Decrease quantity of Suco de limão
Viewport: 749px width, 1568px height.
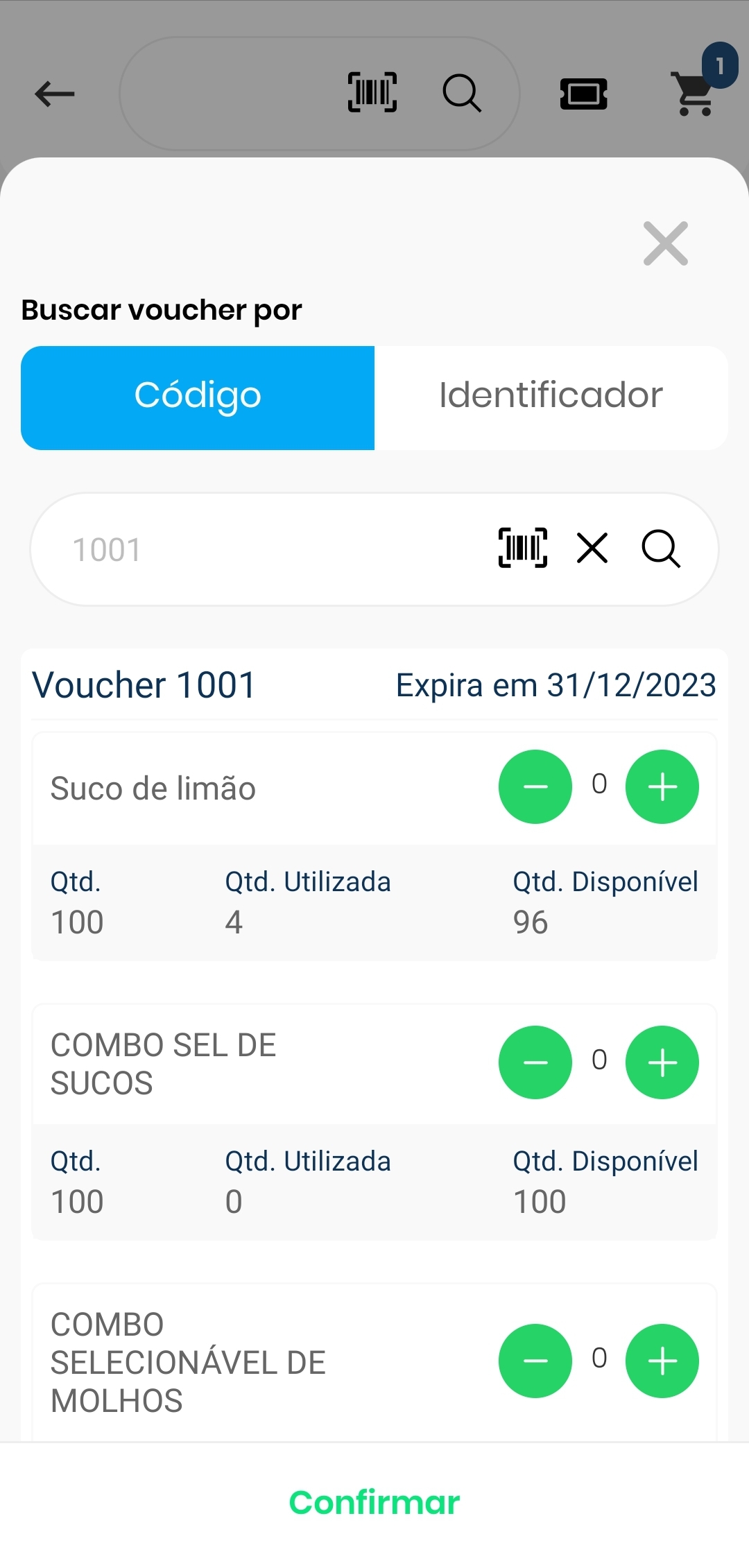tap(535, 786)
